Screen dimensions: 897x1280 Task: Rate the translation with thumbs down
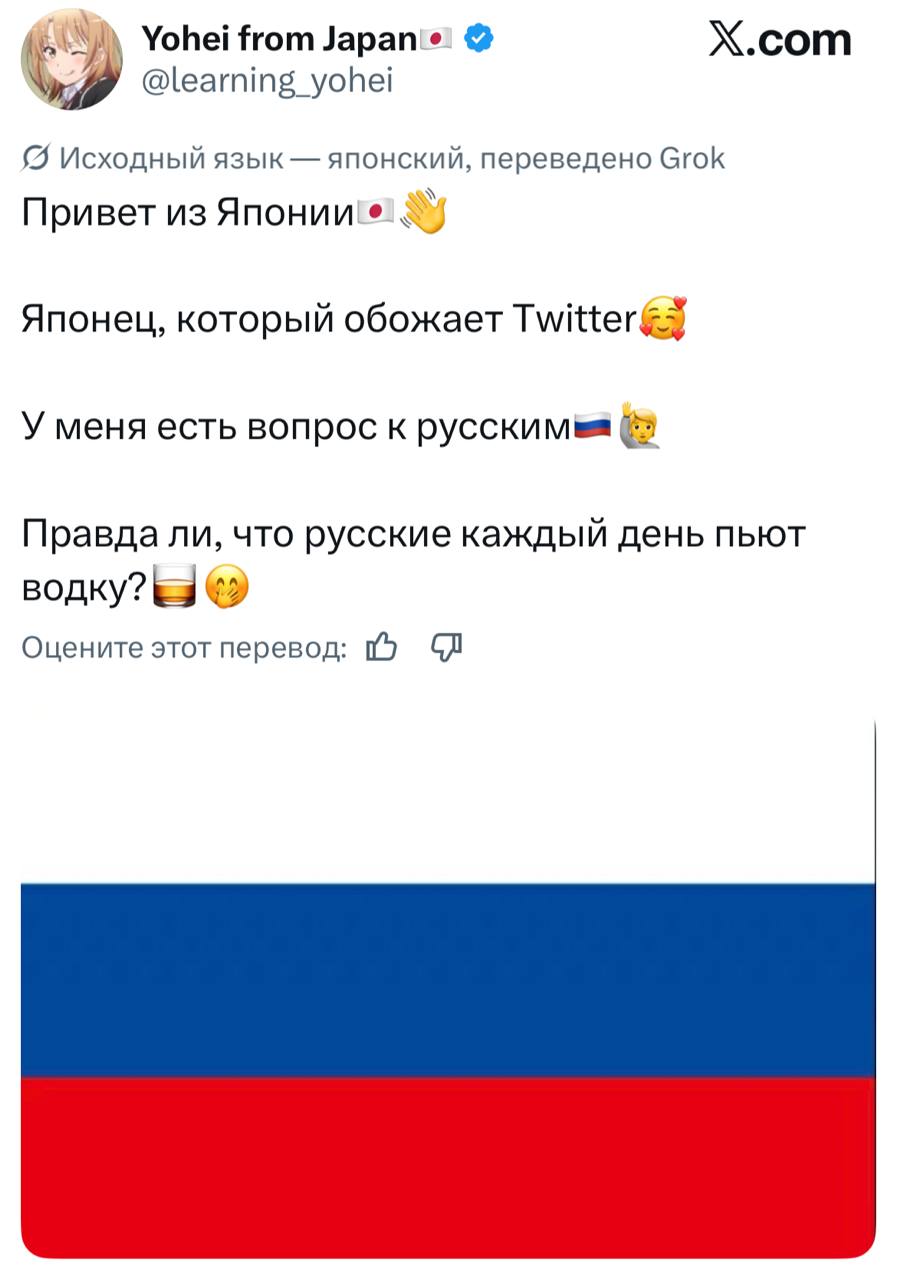447,649
